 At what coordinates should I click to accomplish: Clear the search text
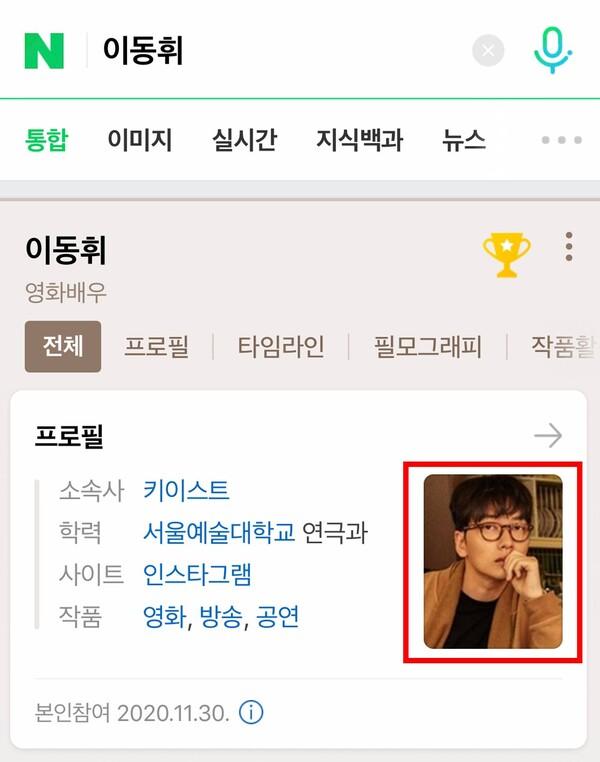488,50
